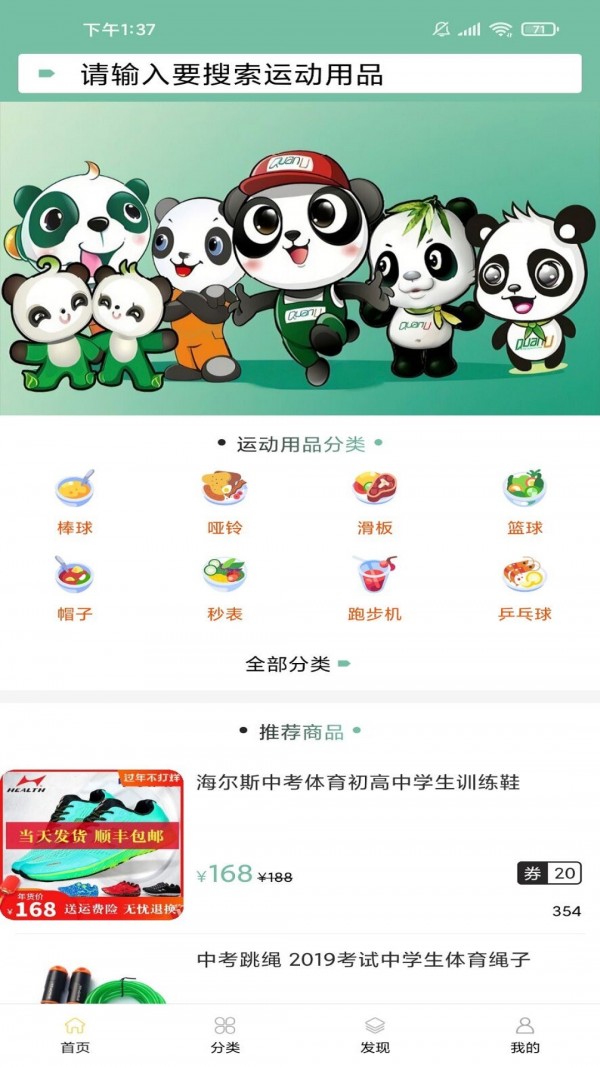Open the 帽子 category
Viewport: 600px width, 1067px height.
tap(75, 588)
